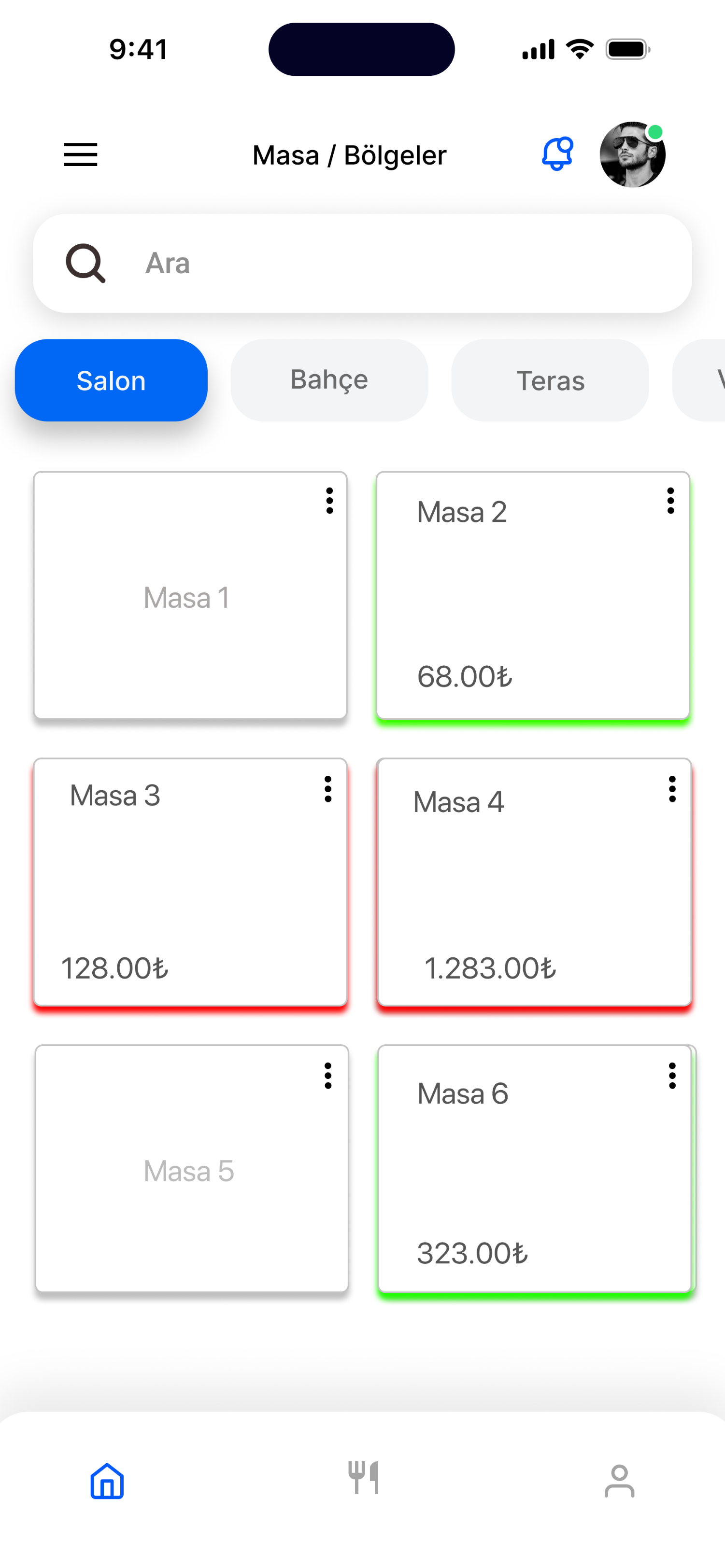Switch to the Teras area
Image resolution: width=725 pixels, height=1568 pixels.
(x=550, y=380)
